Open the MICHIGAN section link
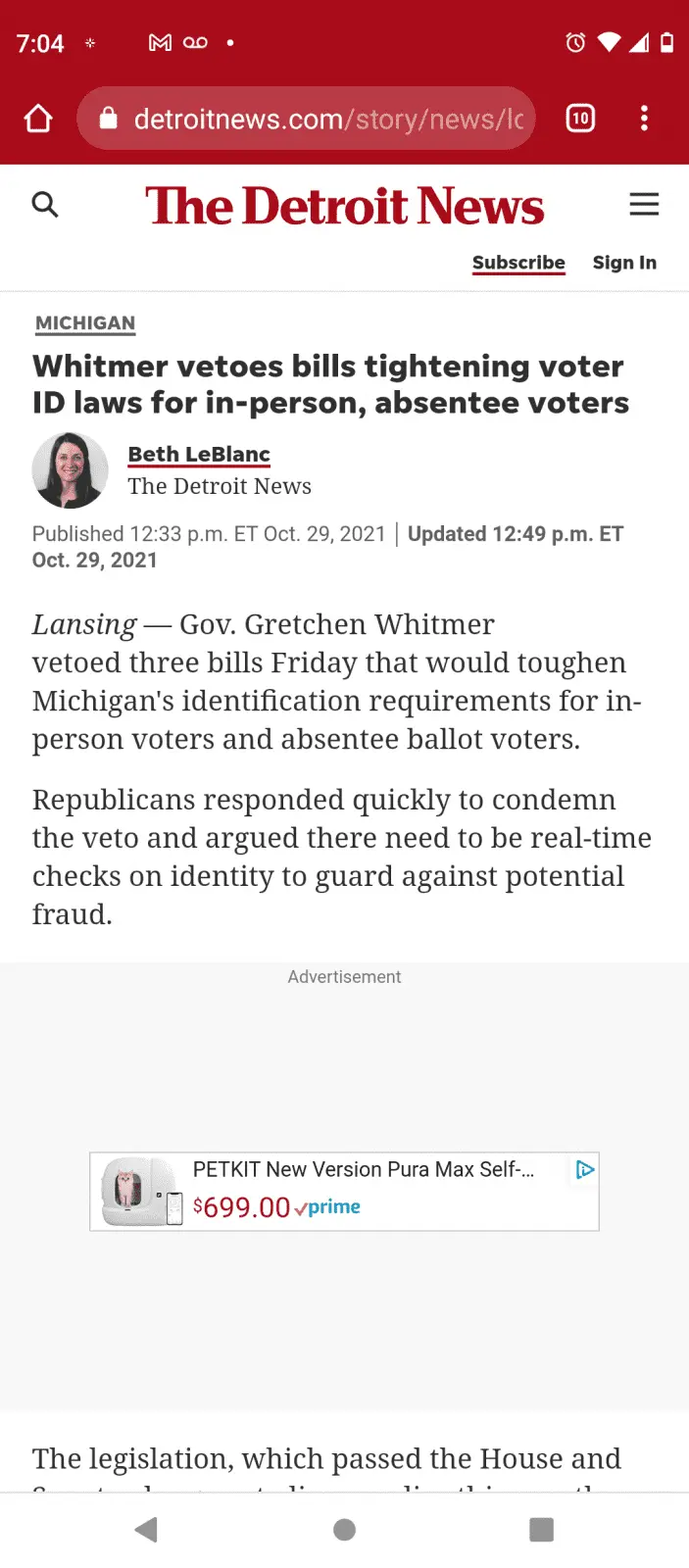Screen dimensions: 689x1568 (x=85, y=323)
